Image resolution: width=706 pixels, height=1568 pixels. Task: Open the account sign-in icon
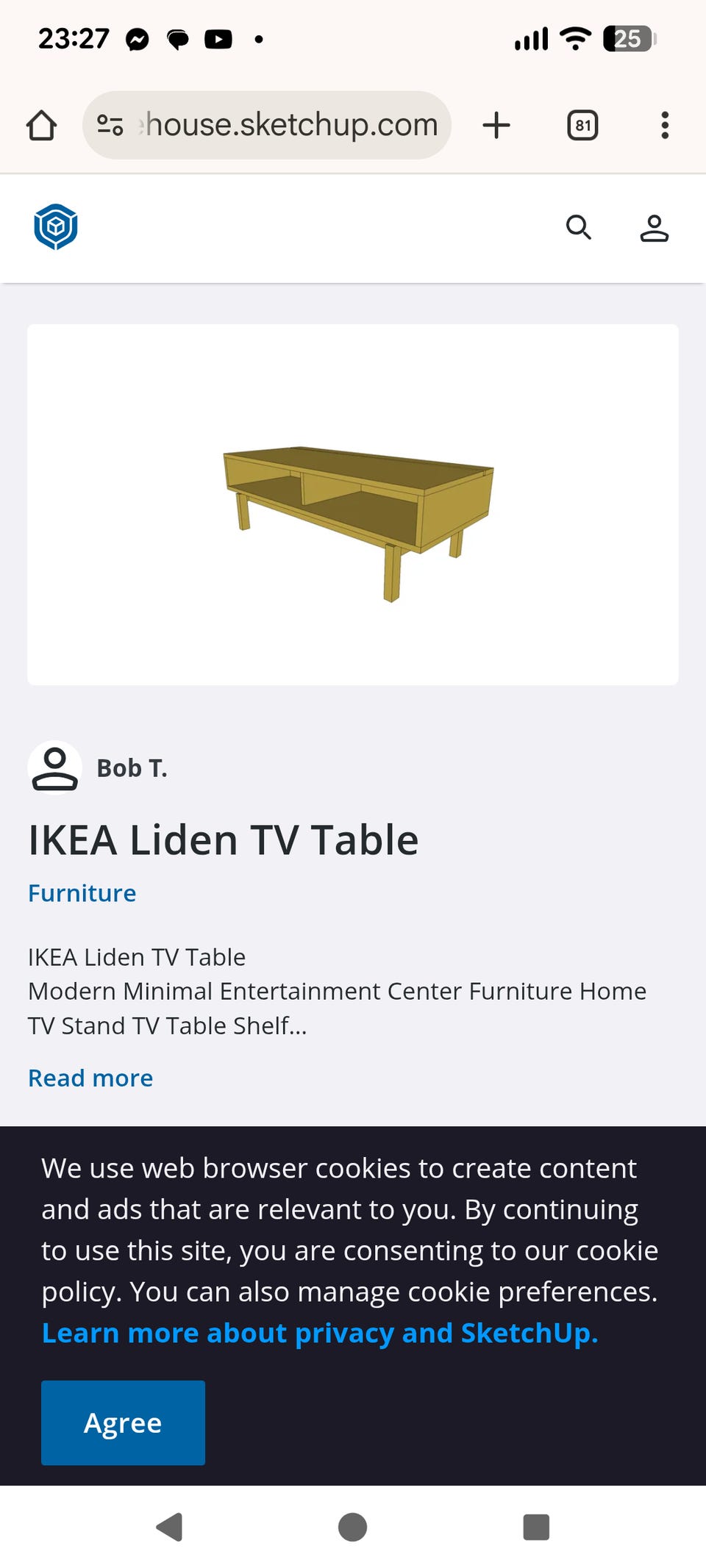(654, 228)
